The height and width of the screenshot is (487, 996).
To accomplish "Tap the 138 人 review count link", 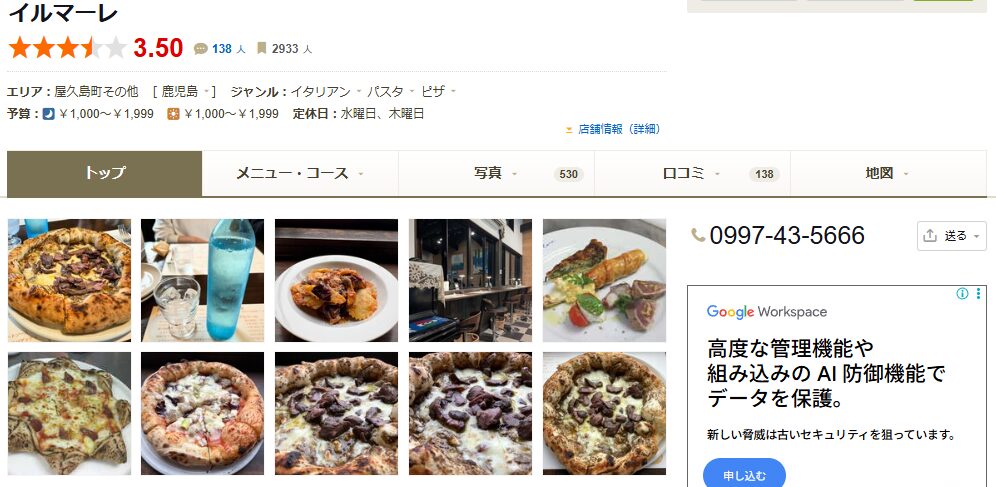I will [x=222, y=48].
